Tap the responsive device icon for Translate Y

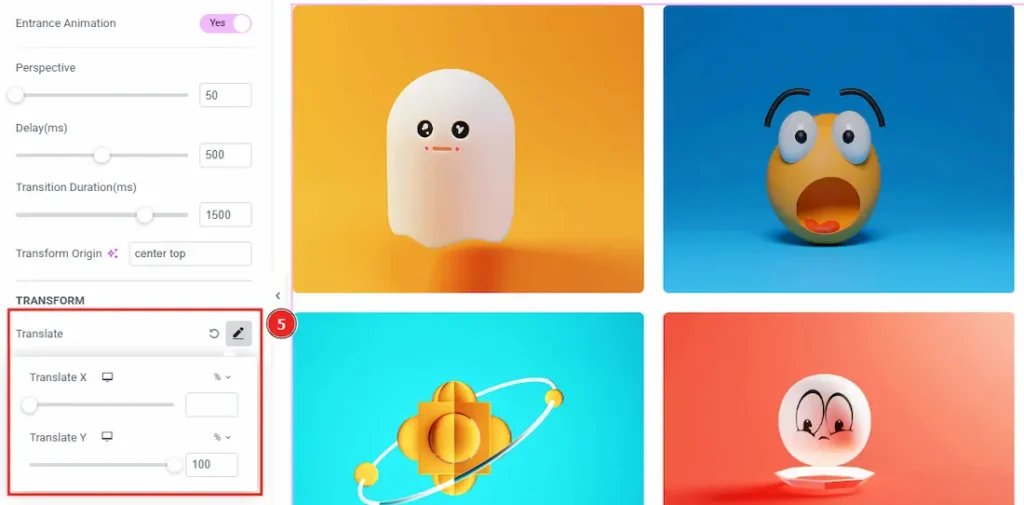coord(108,437)
